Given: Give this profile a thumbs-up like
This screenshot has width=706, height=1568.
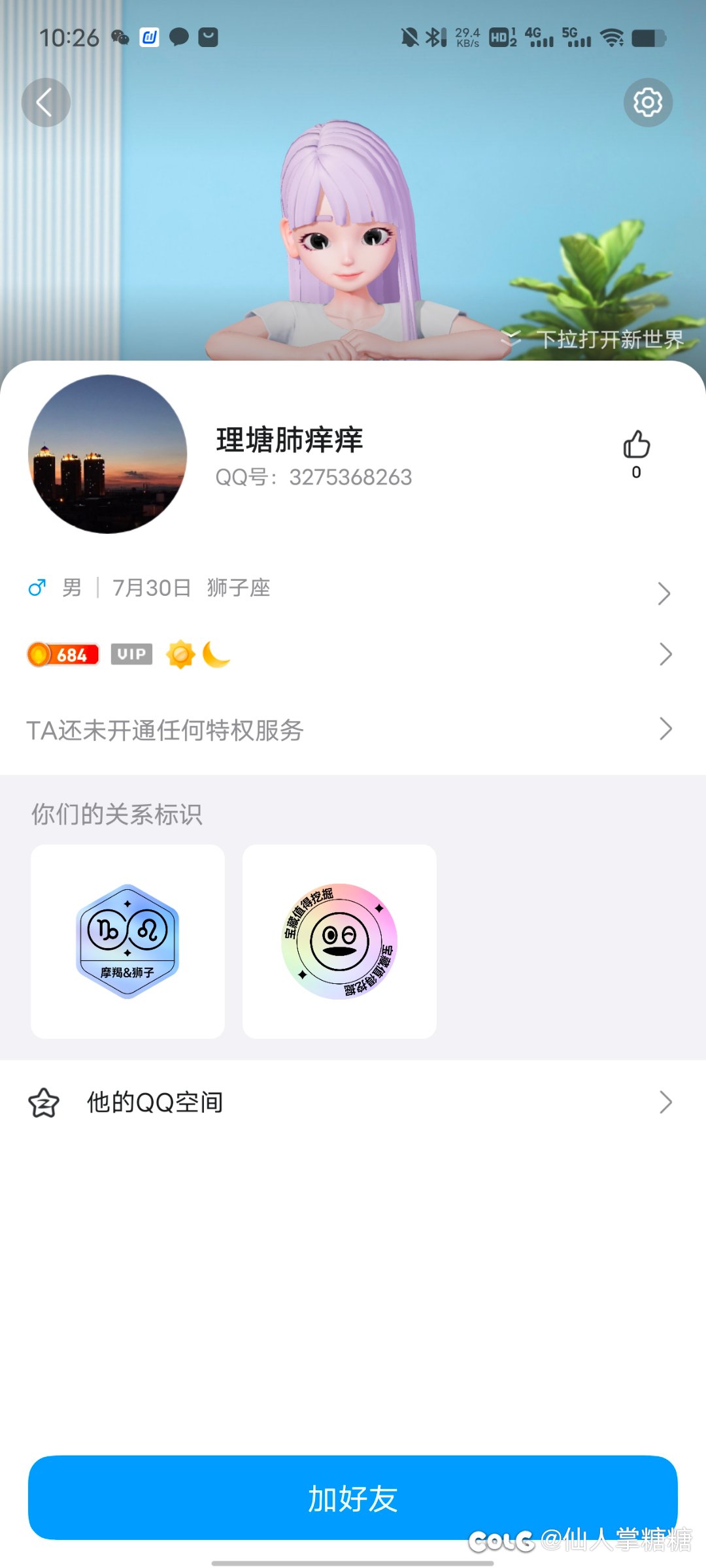Looking at the screenshot, I should point(636,446).
